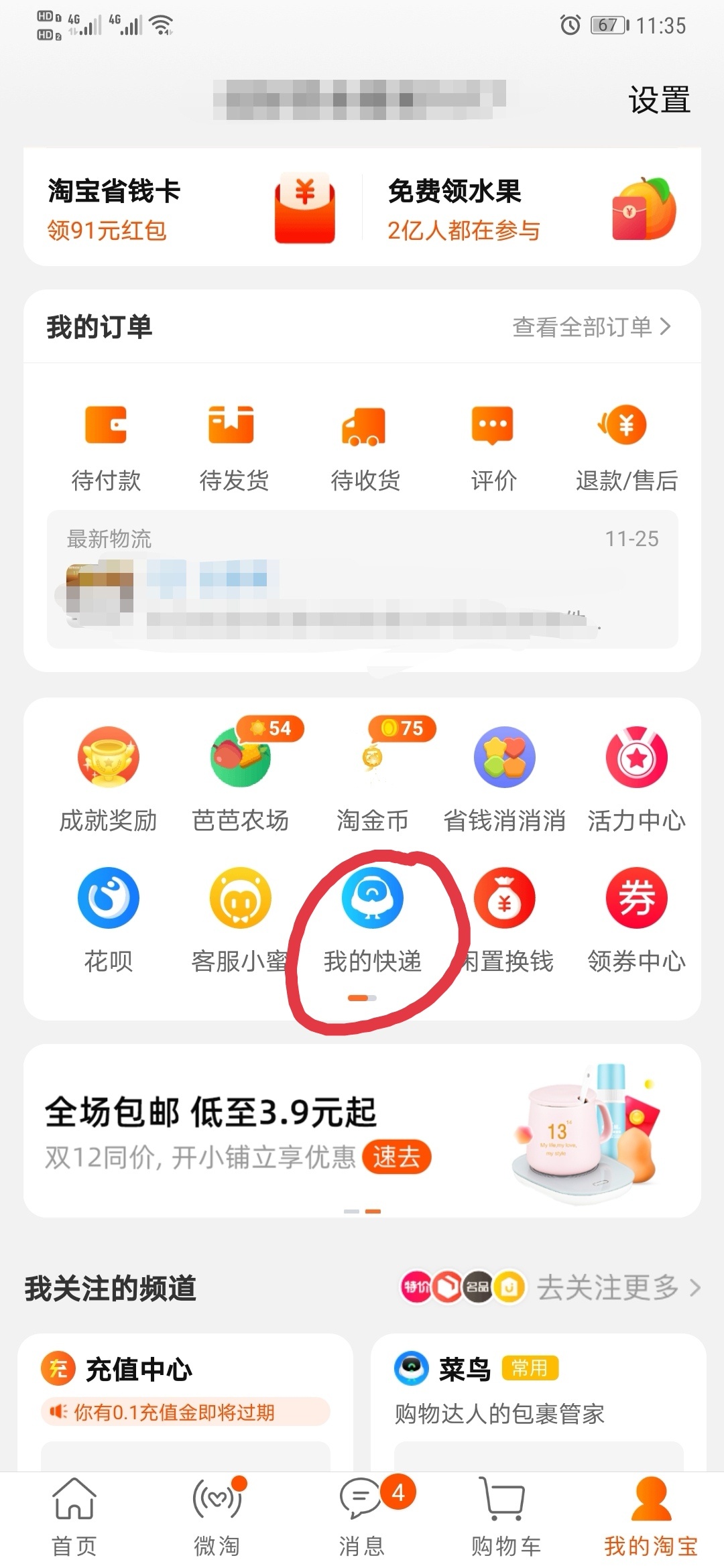Viewport: 724px width, 1568px height.
Task: Tap 查看全部订单 to see all orders
Action: [x=591, y=327]
